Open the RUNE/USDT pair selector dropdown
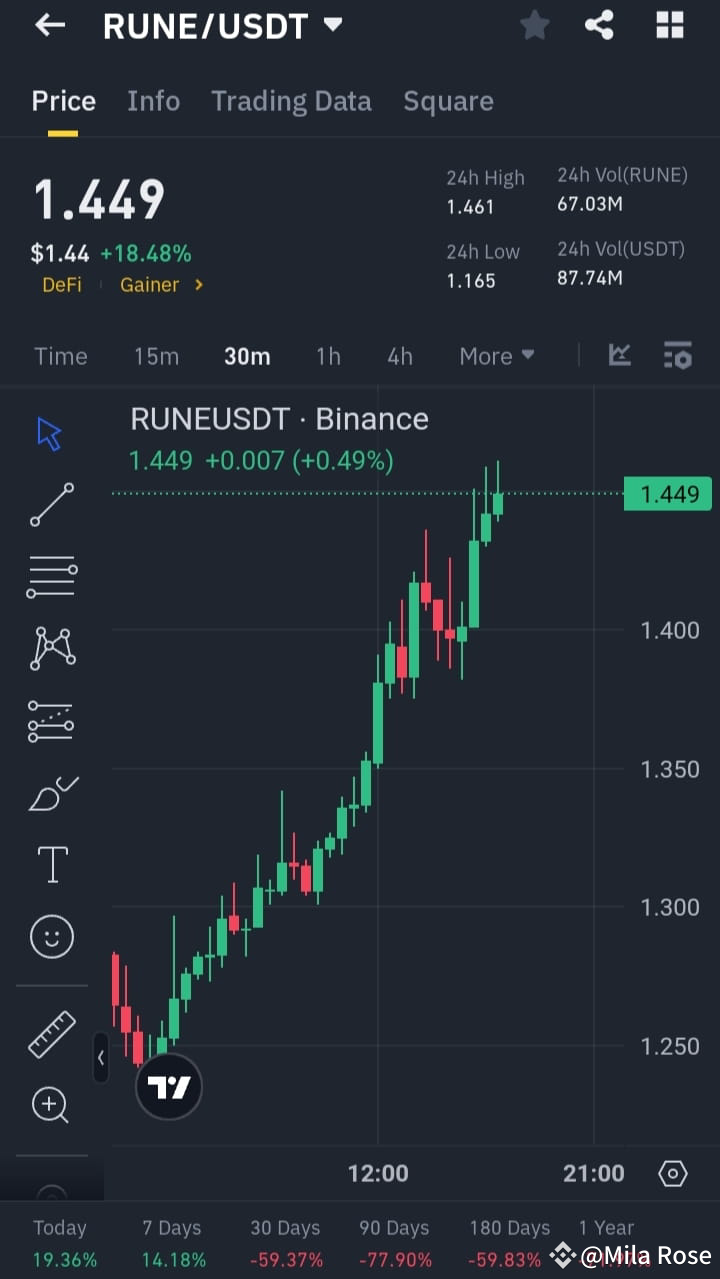 coord(330,25)
